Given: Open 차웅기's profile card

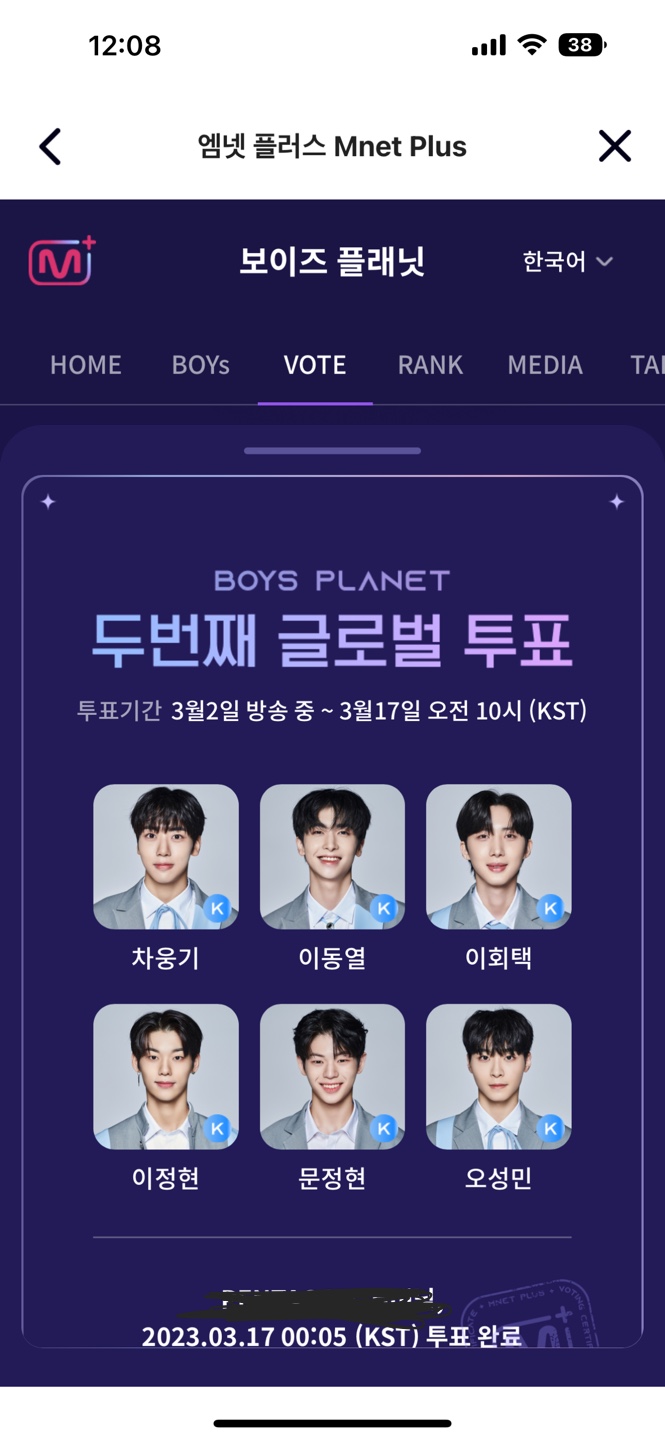Looking at the screenshot, I should click(x=166, y=857).
